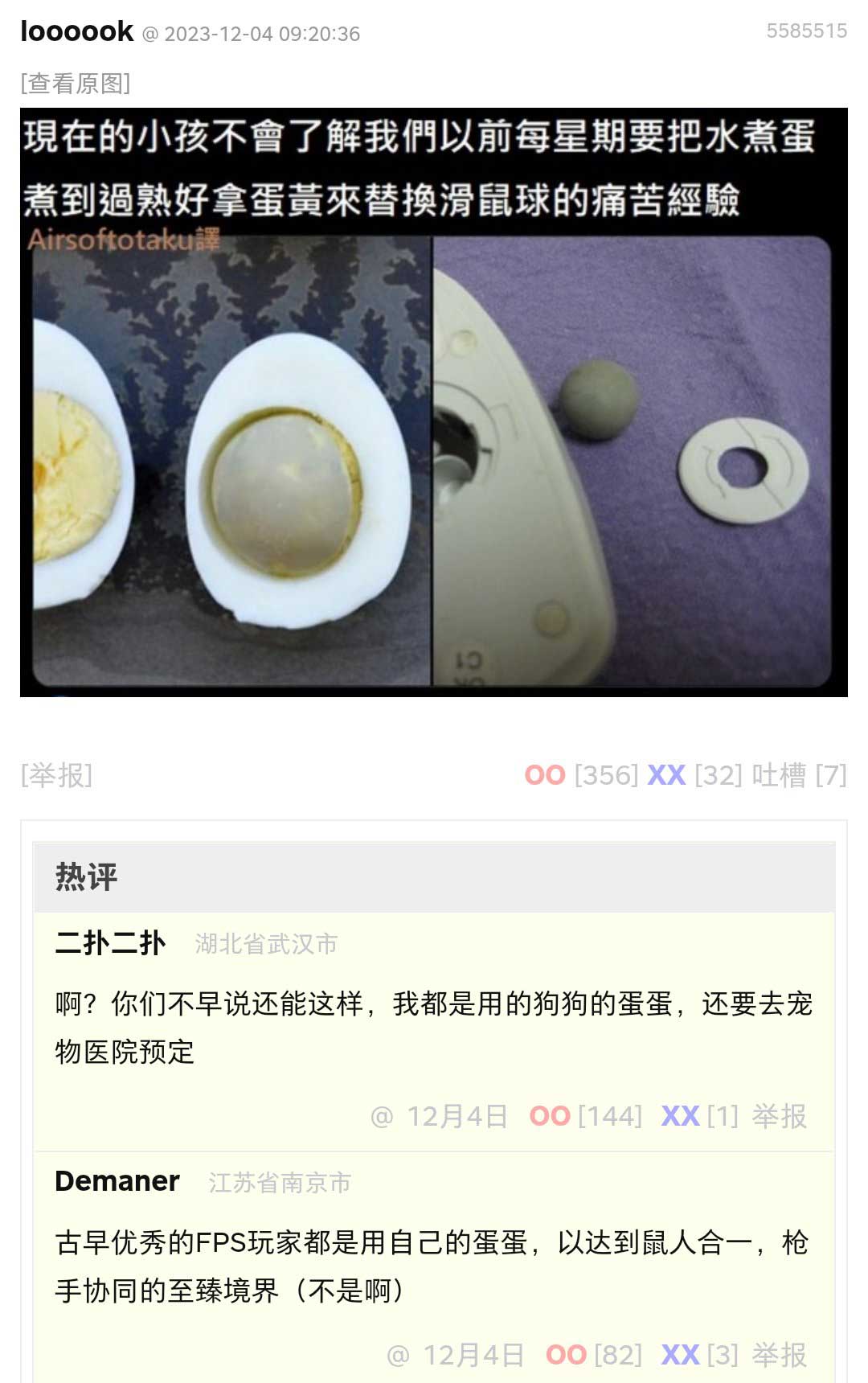This screenshot has width=868, height=1383.
Task: Report looooook's post with 举报
Action: tap(56, 775)
